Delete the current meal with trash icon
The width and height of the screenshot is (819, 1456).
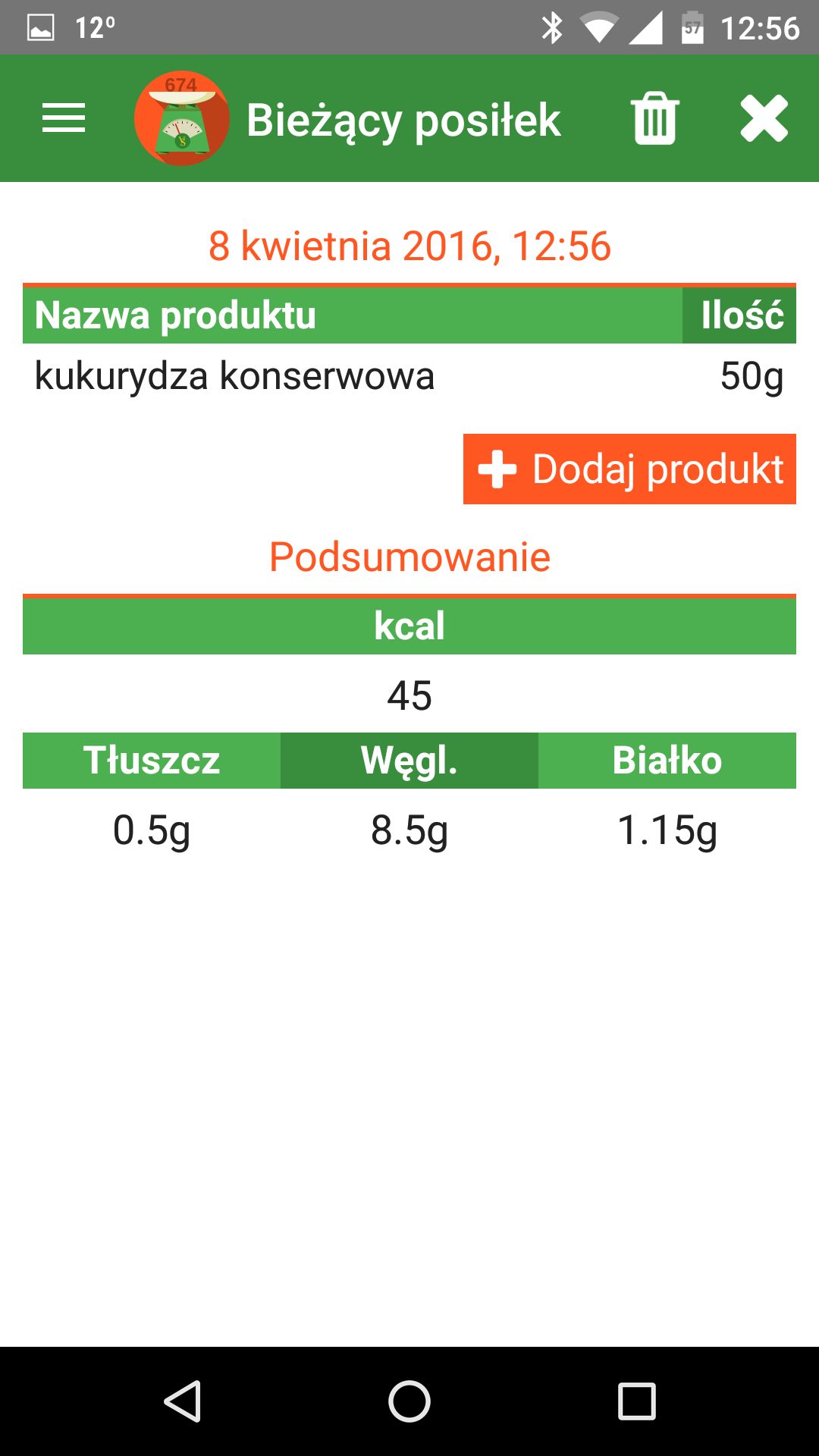[x=655, y=118]
